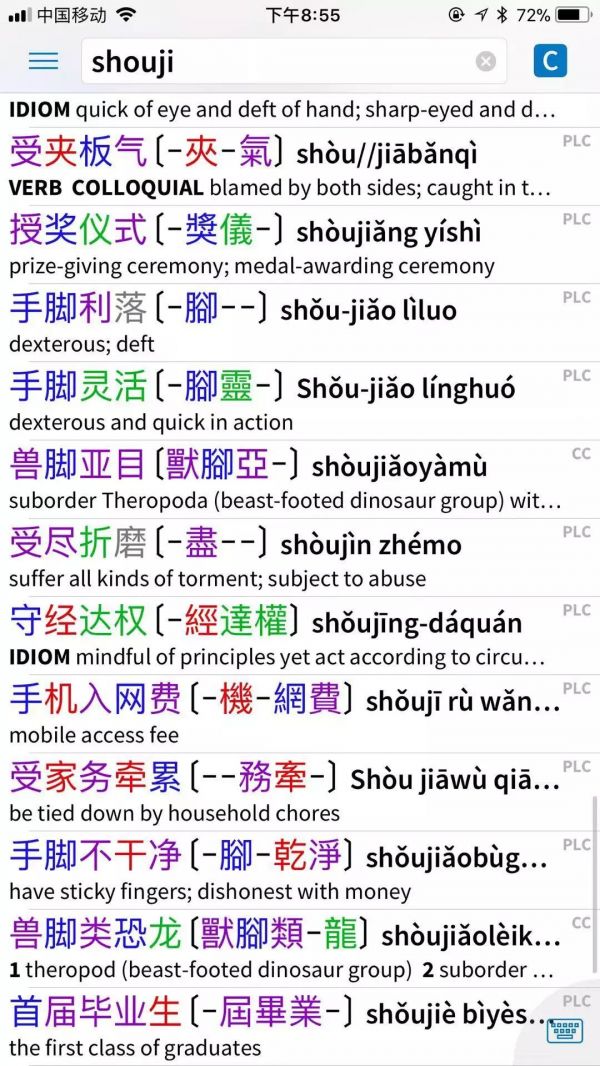Image resolution: width=600 pixels, height=1066 pixels.
Task: Toggle the C input mode button
Action: [x=550, y=62]
